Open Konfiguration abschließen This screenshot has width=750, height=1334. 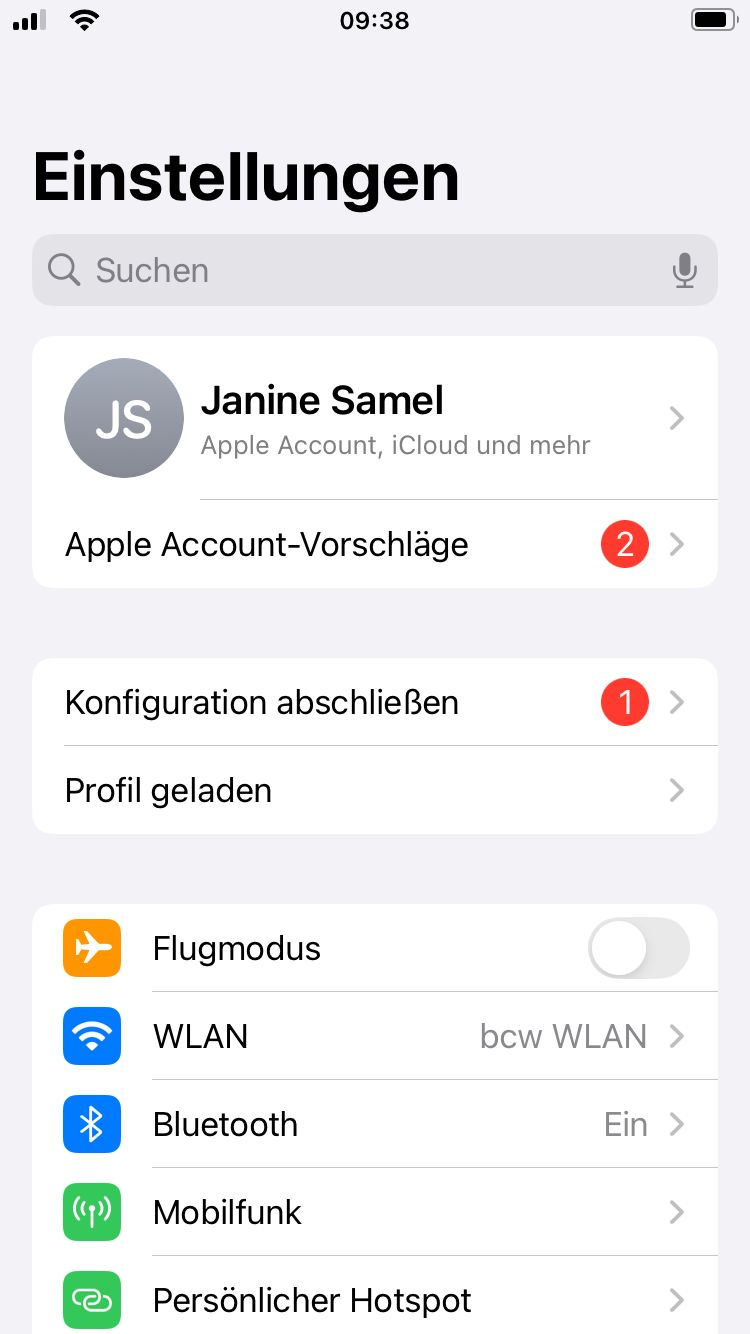pyautogui.click(x=374, y=703)
